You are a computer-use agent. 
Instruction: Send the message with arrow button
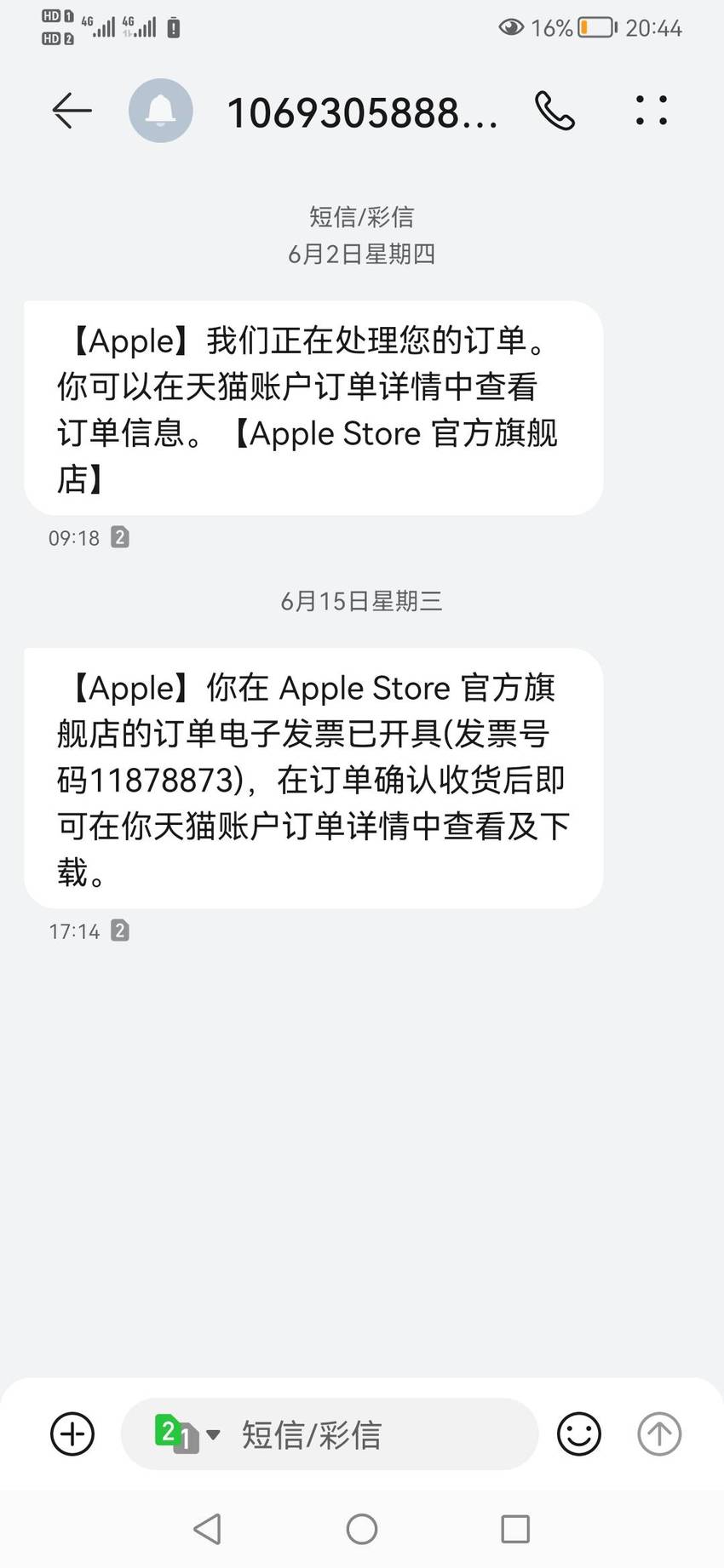(x=659, y=1434)
